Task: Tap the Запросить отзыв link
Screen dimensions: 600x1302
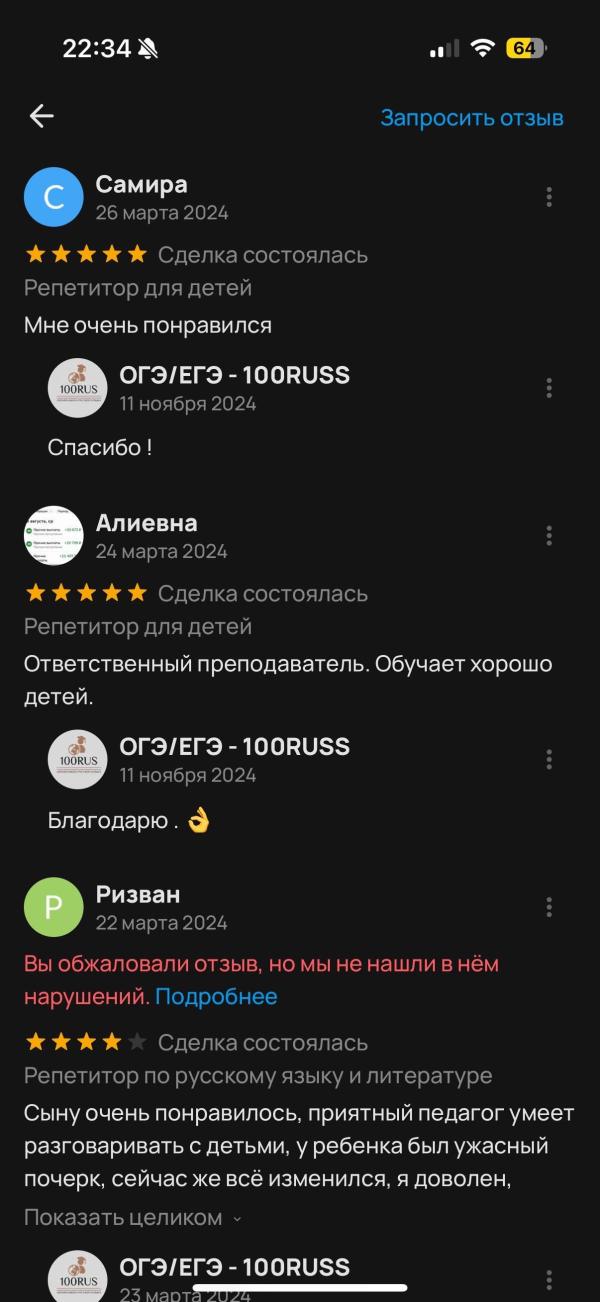Action: pyautogui.click(x=472, y=118)
